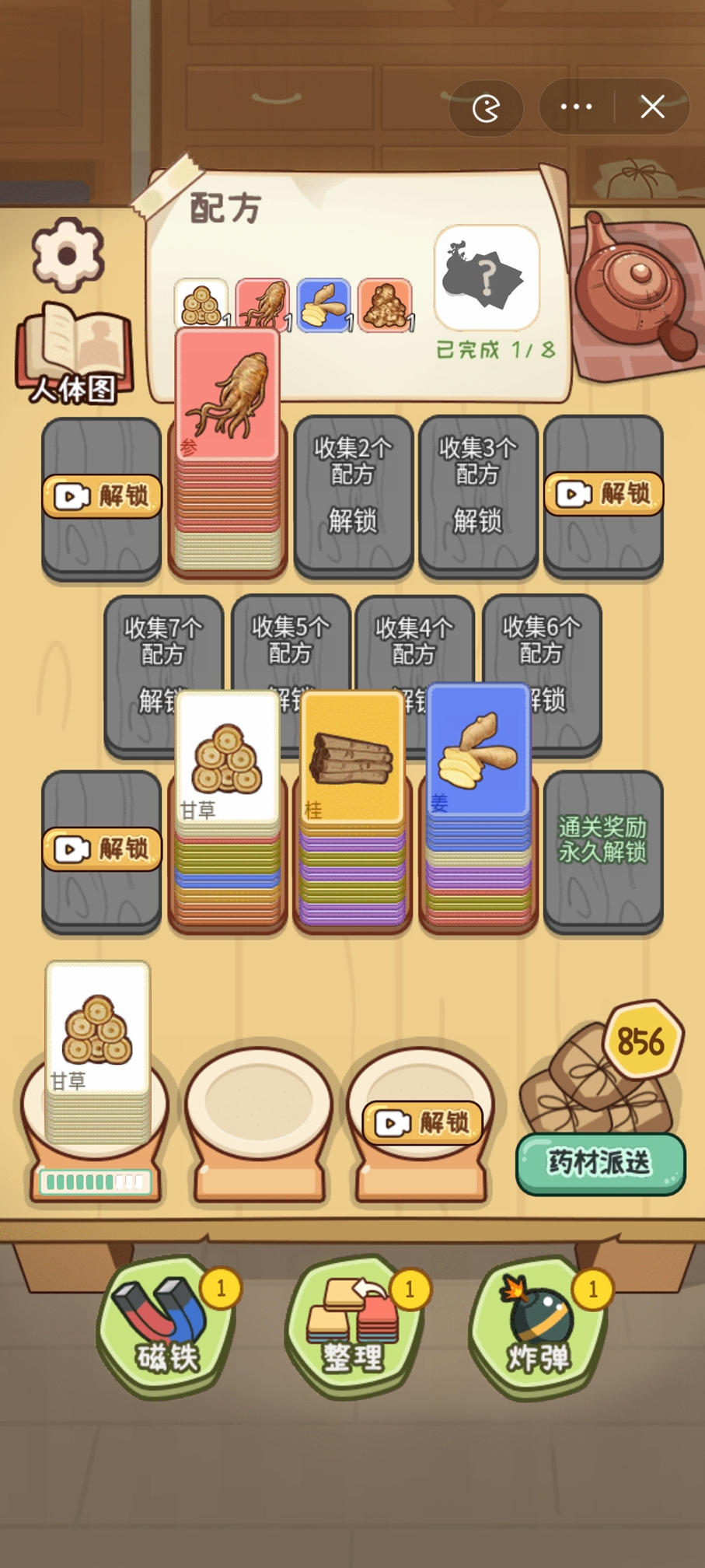The image size is (705, 1568).
Task: Watch a video to unlock top-right slot
Action: [x=603, y=494]
